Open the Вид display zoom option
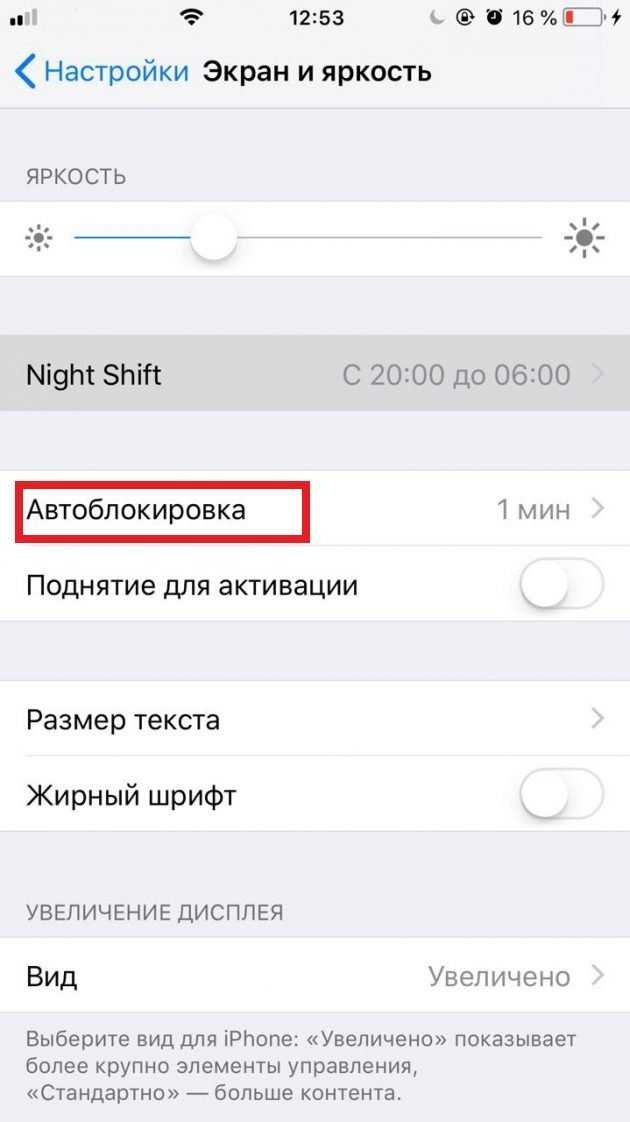The height and width of the screenshot is (1122, 630). click(315, 975)
